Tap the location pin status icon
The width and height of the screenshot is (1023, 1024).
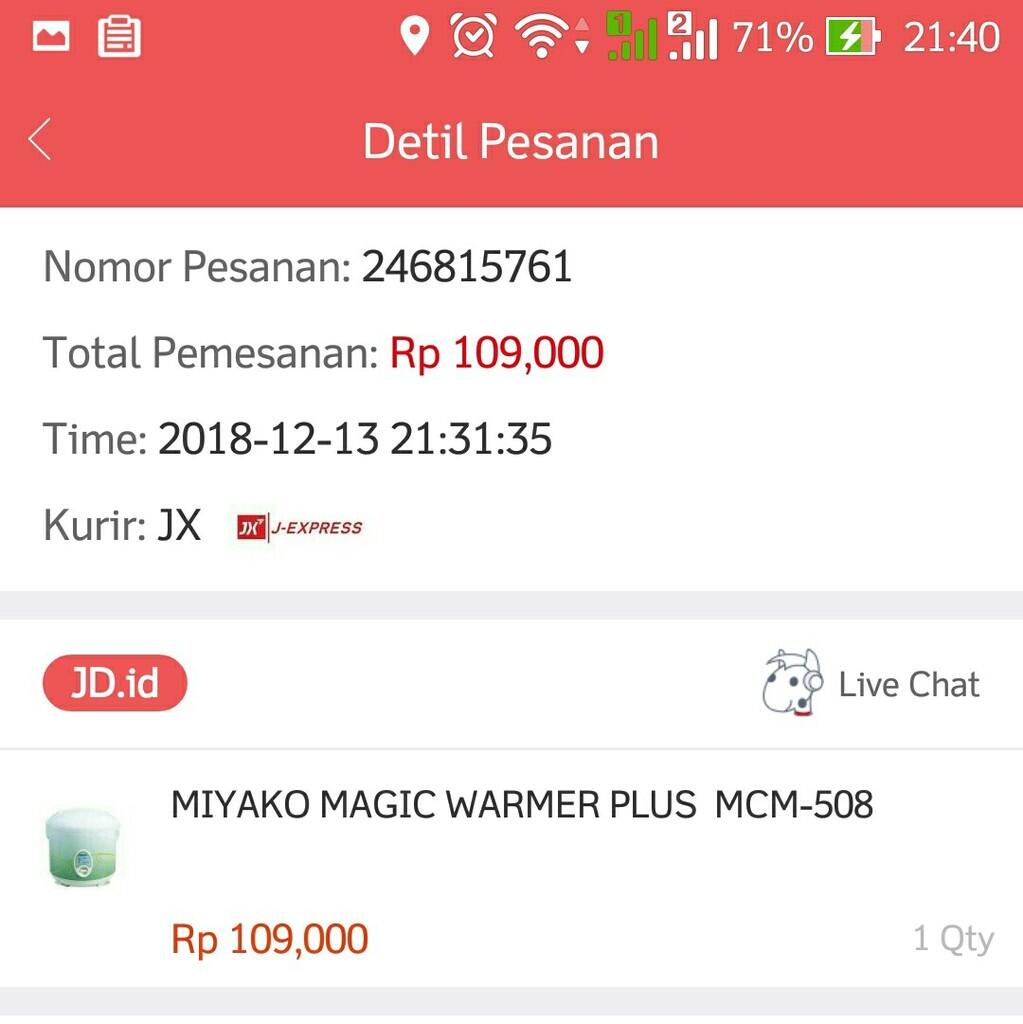[x=413, y=37]
